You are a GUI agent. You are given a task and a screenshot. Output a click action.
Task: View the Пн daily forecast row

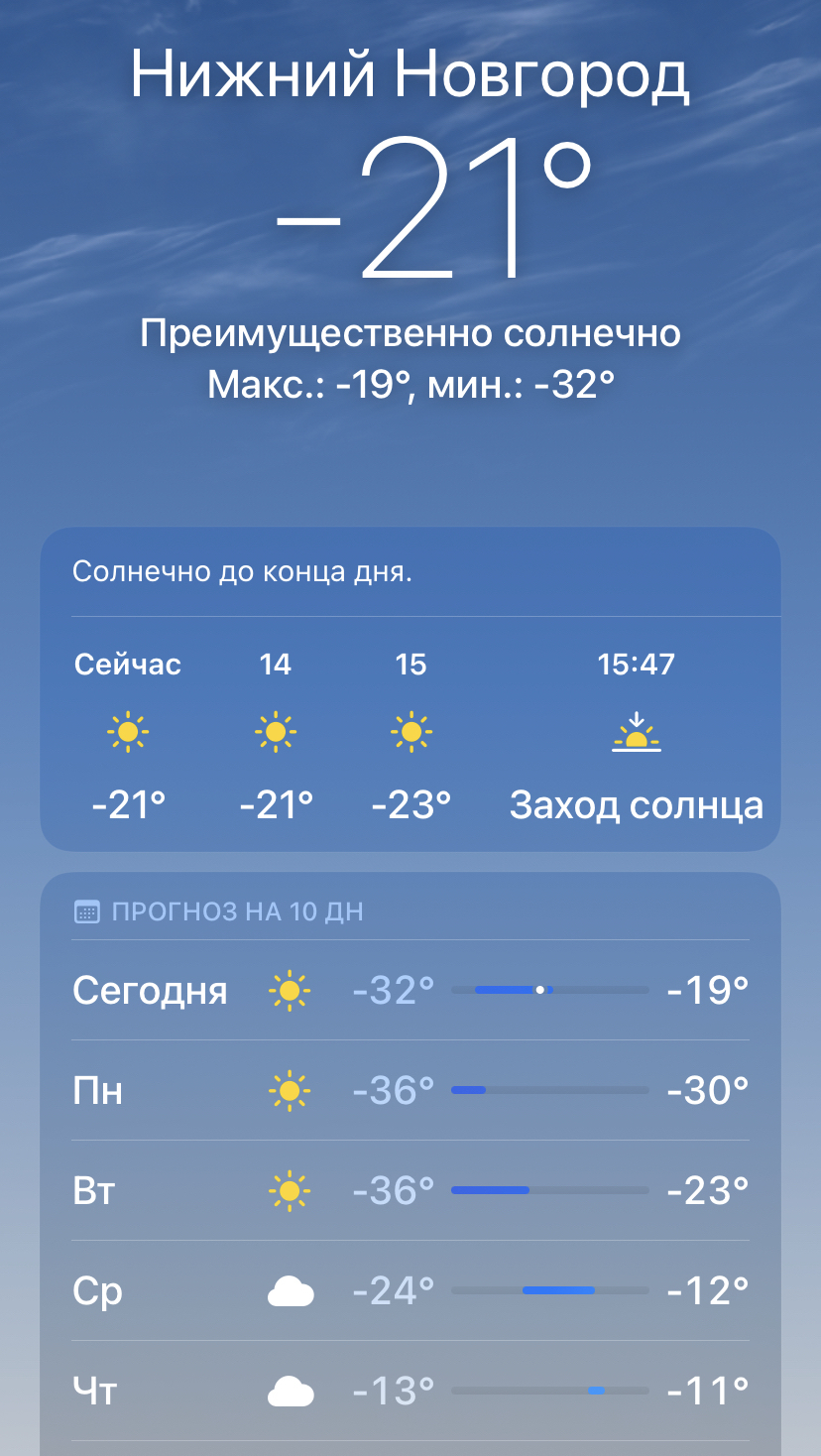pos(410,1090)
